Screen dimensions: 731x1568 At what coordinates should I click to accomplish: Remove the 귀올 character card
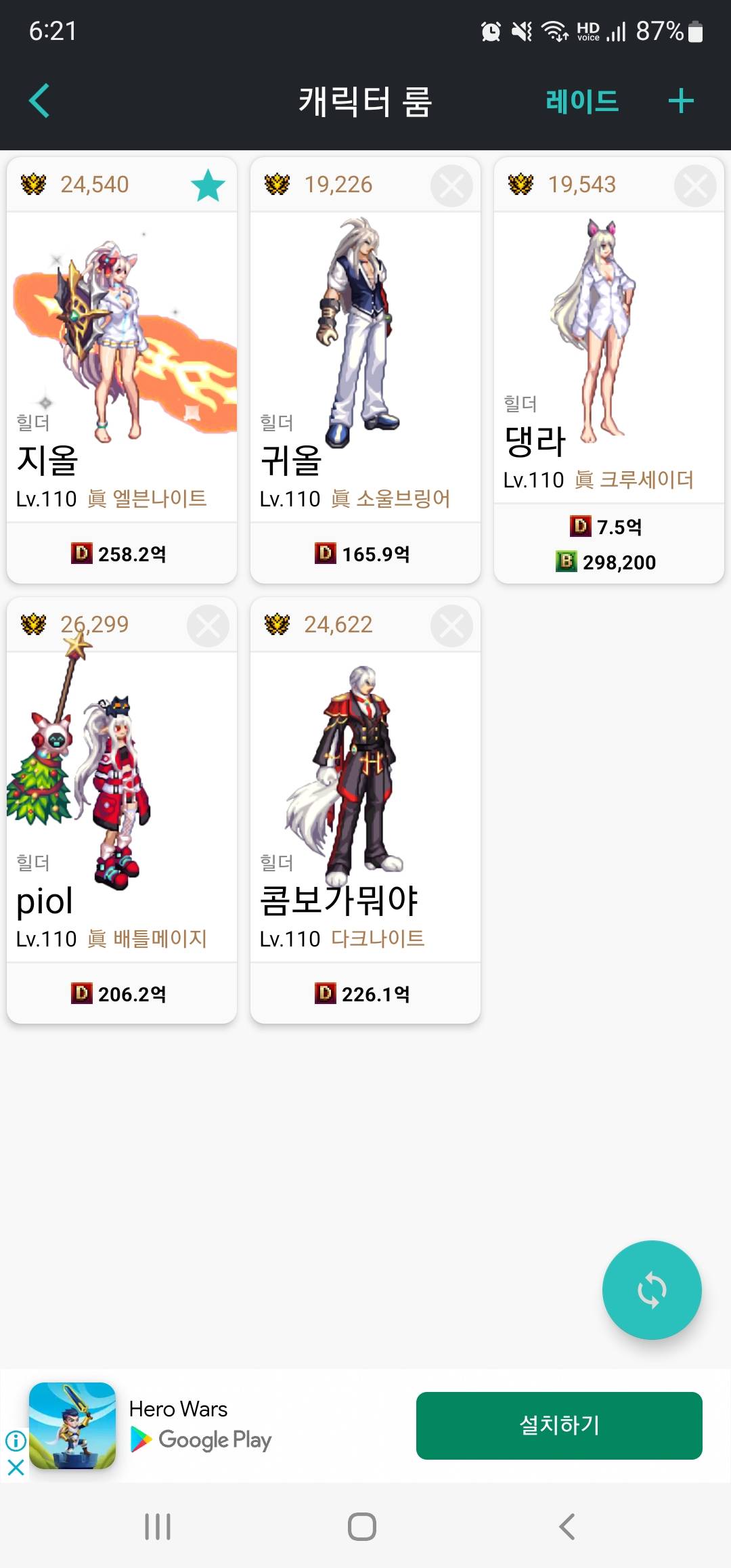(451, 186)
